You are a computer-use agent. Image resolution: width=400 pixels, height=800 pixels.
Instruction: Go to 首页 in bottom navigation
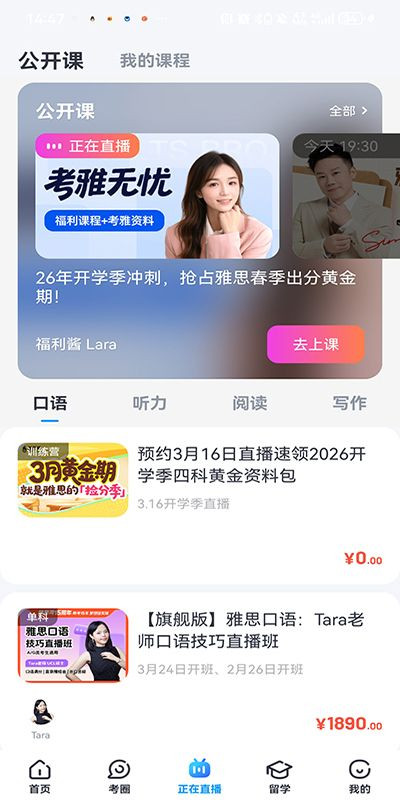(x=40, y=777)
